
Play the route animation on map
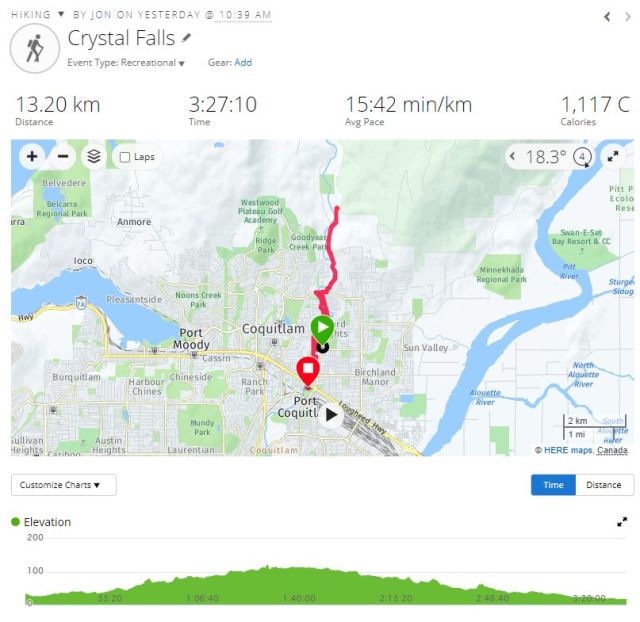tap(330, 414)
